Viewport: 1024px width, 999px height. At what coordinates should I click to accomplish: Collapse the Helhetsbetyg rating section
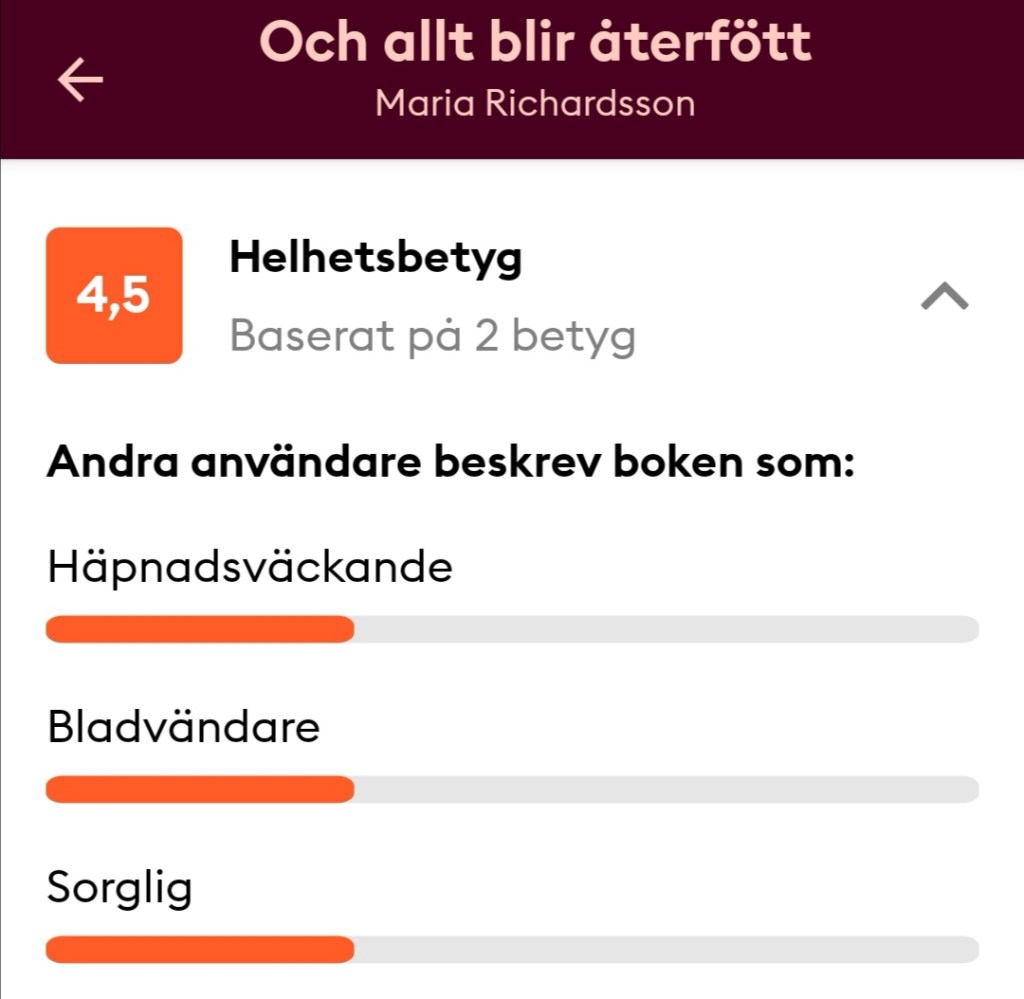pos(944,296)
